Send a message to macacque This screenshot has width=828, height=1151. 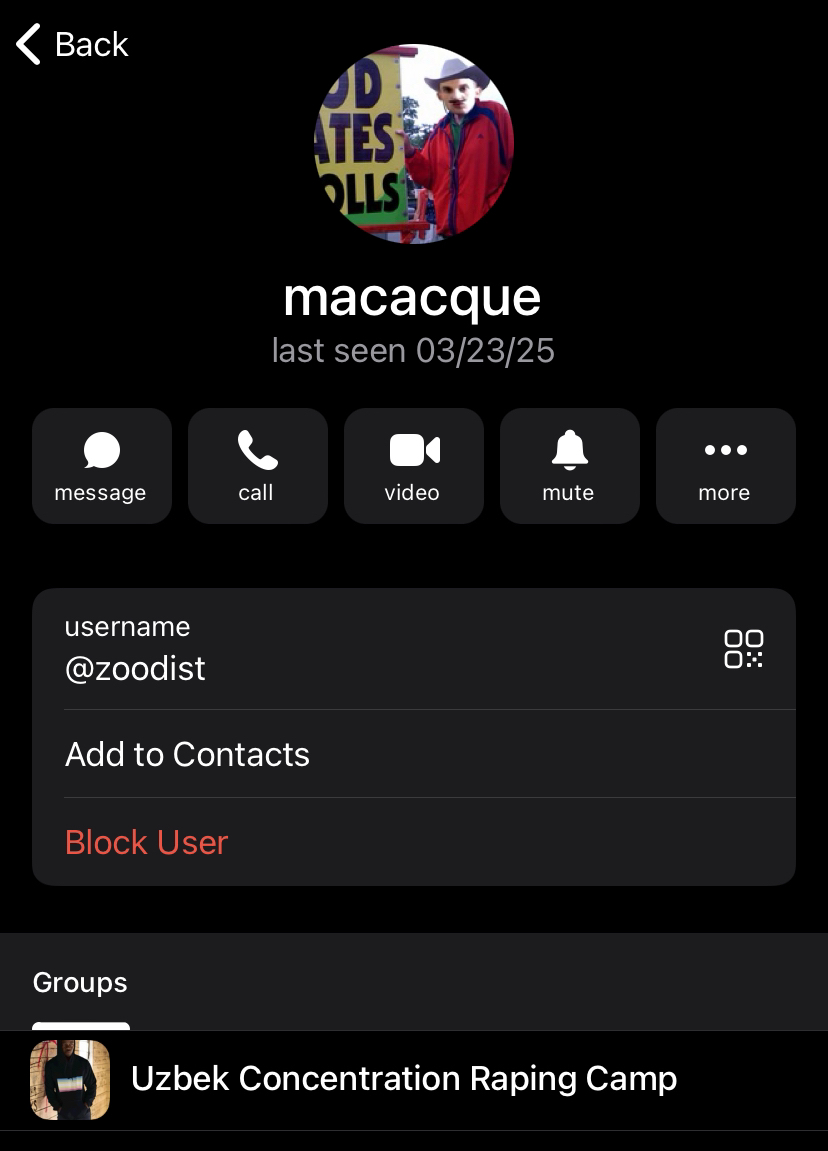(101, 466)
